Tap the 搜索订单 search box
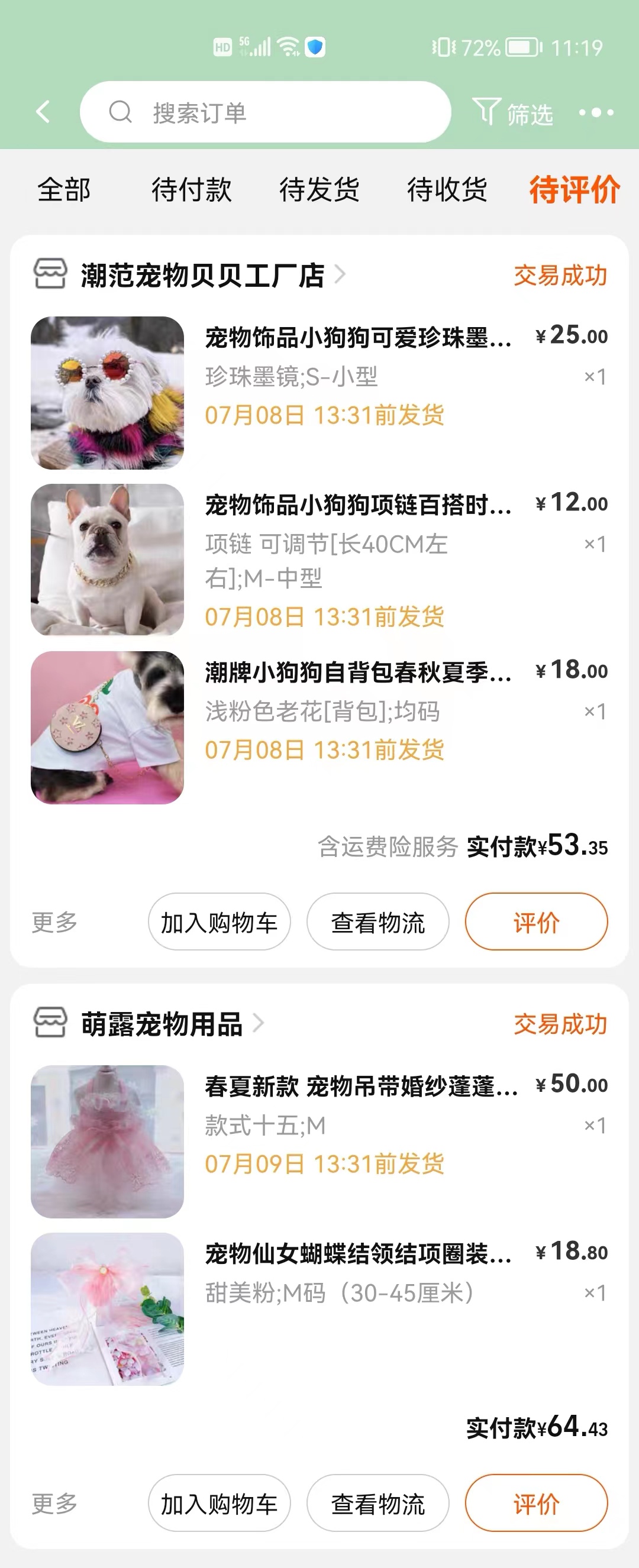 tap(265, 112)
